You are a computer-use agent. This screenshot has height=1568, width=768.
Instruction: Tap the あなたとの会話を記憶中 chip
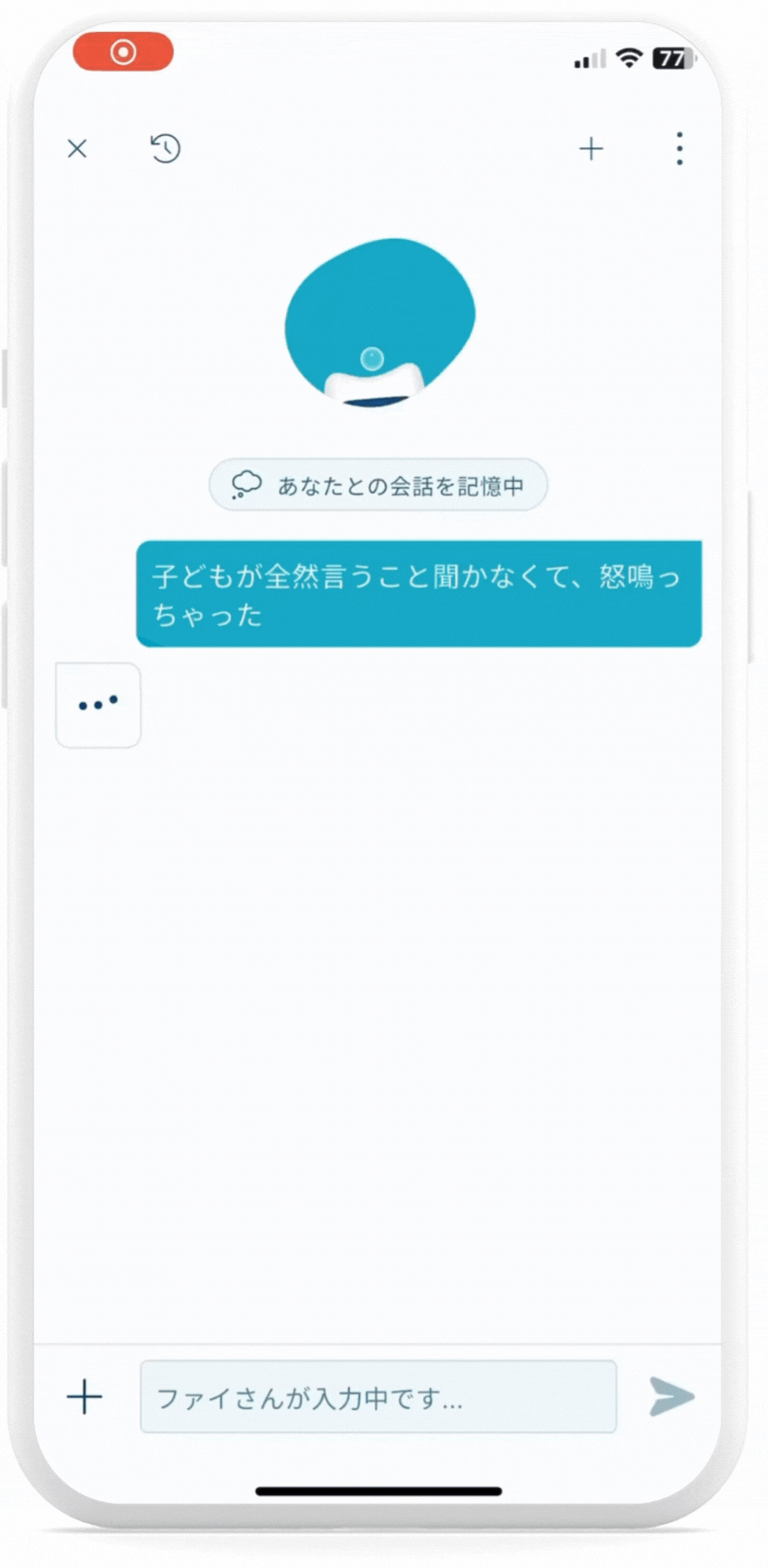(x=378, y=485)
